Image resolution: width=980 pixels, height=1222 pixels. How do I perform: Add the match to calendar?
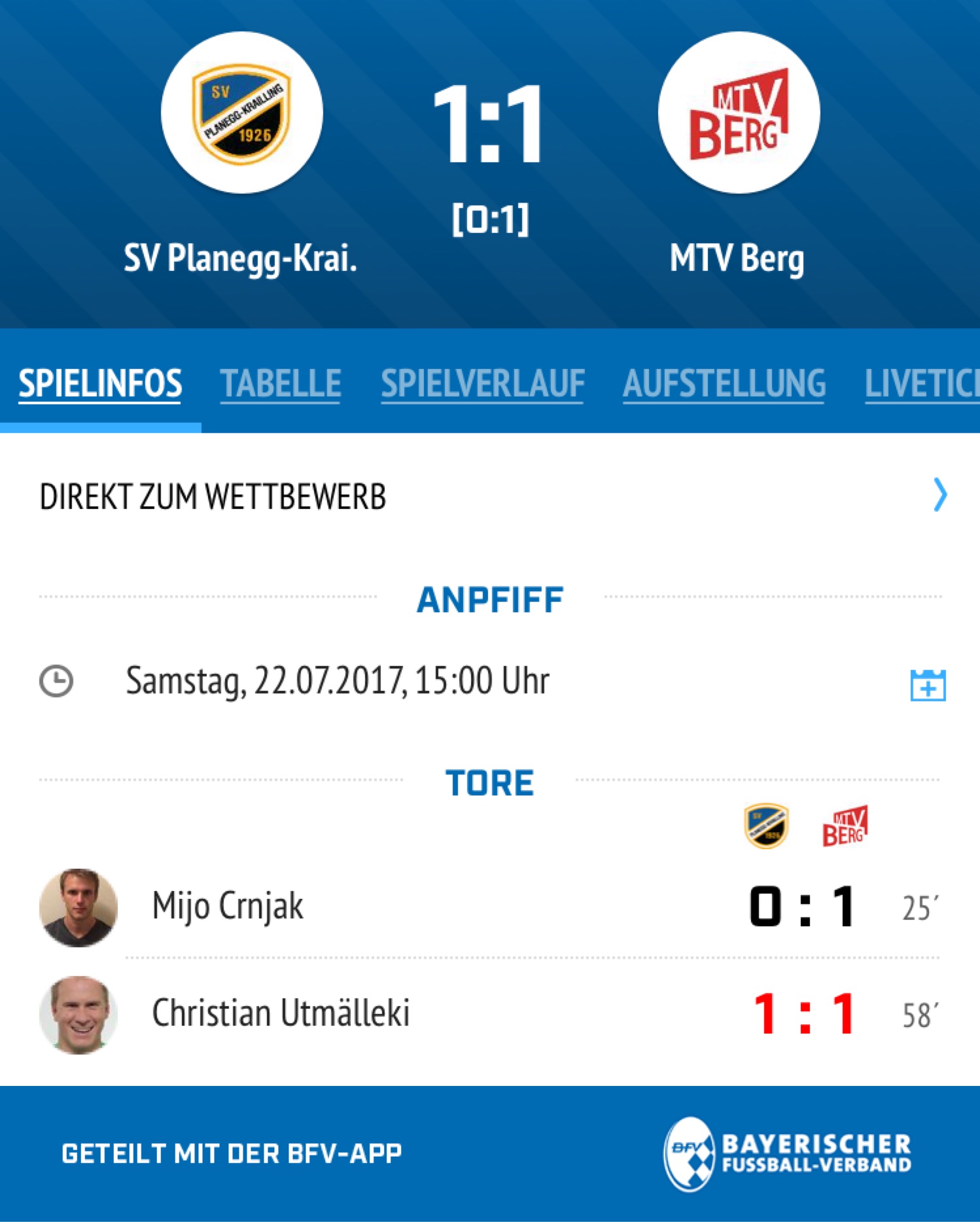point(928,685)
